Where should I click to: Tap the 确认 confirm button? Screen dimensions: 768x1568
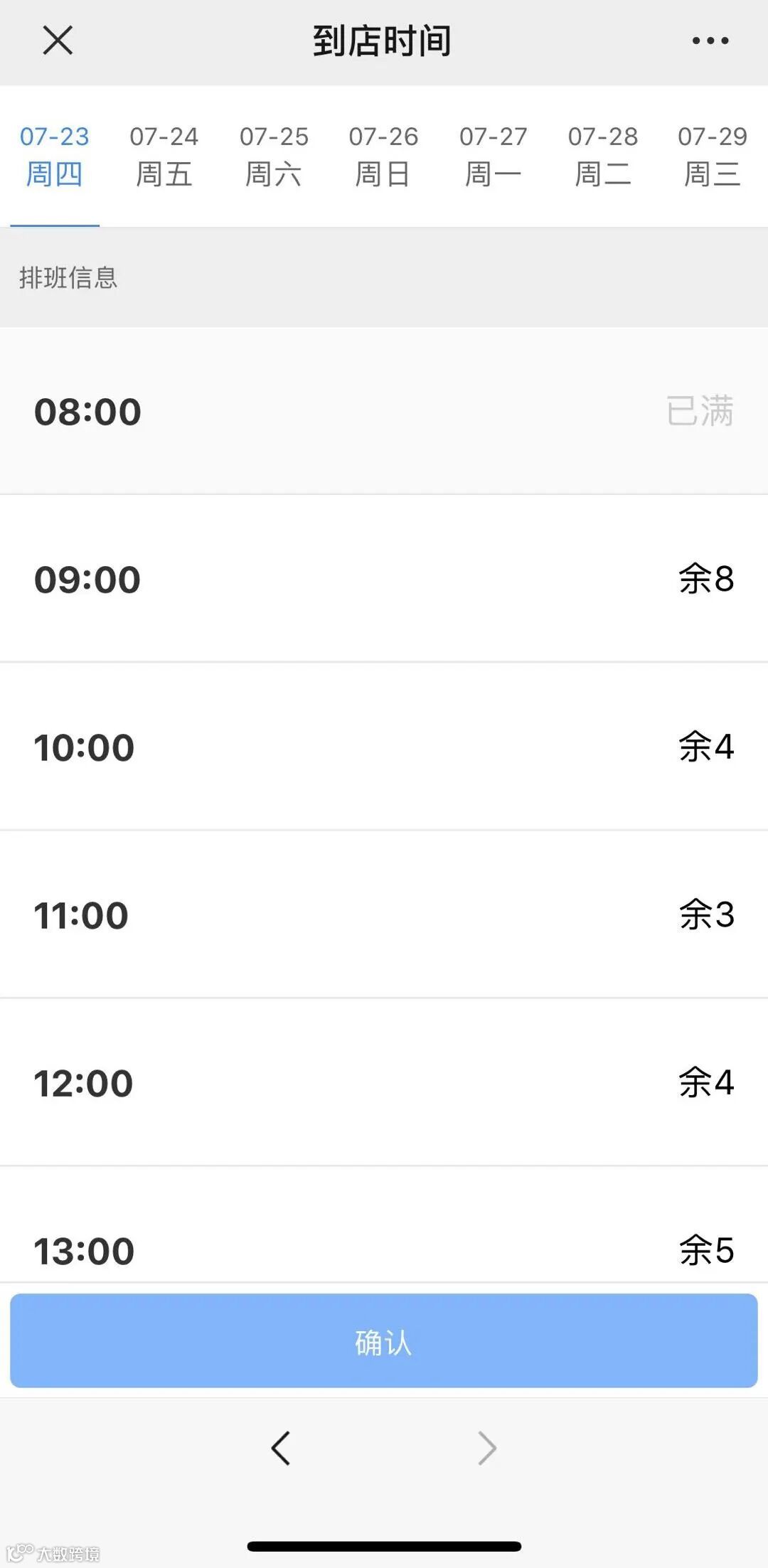tap(384, 1341)
